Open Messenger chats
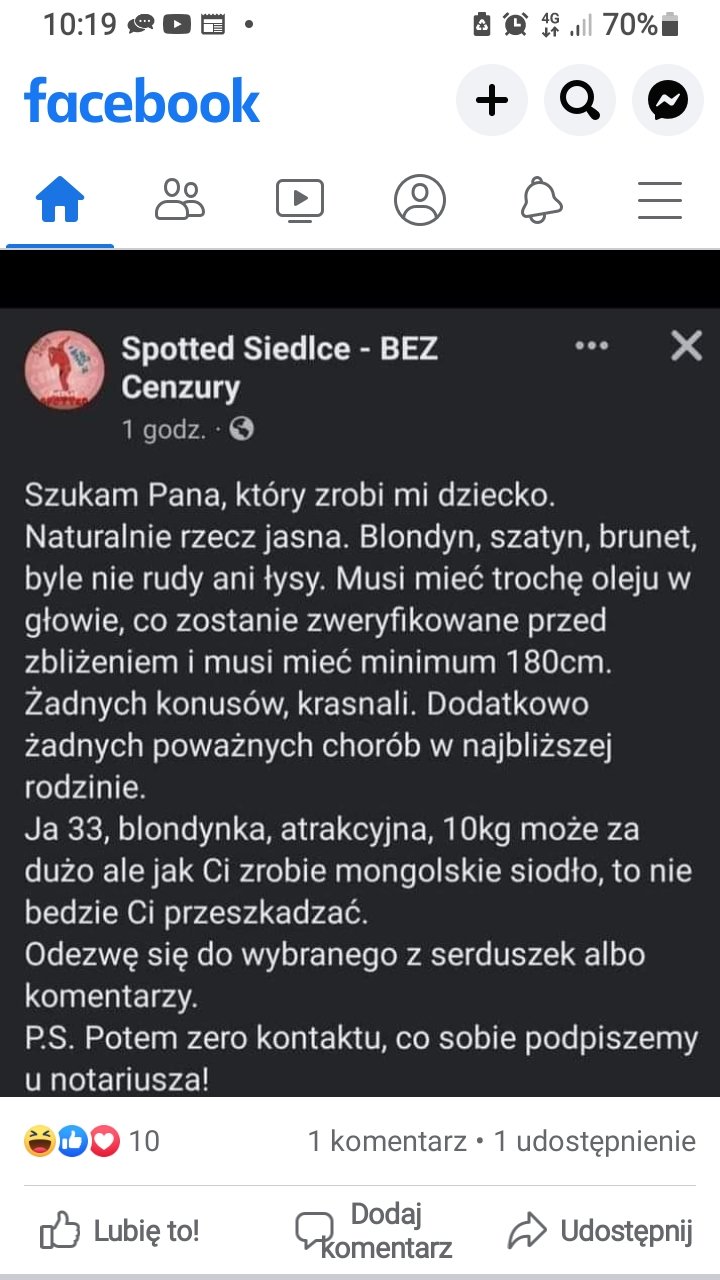720x1280 pixels. [x=667, y=100]
